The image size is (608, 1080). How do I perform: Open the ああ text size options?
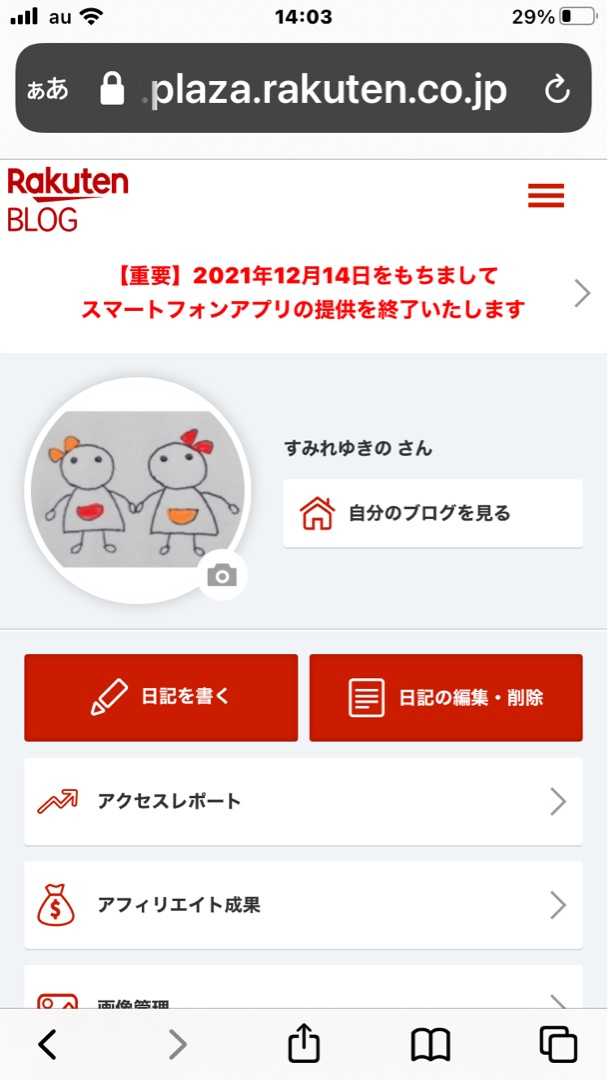(48, 91)
